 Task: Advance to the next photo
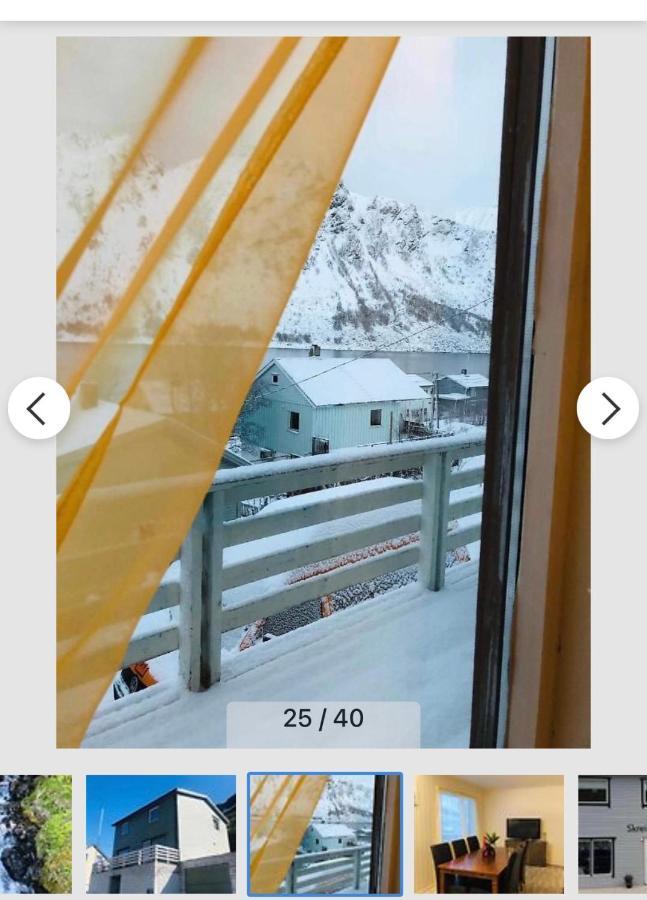[x=607, y=408]
